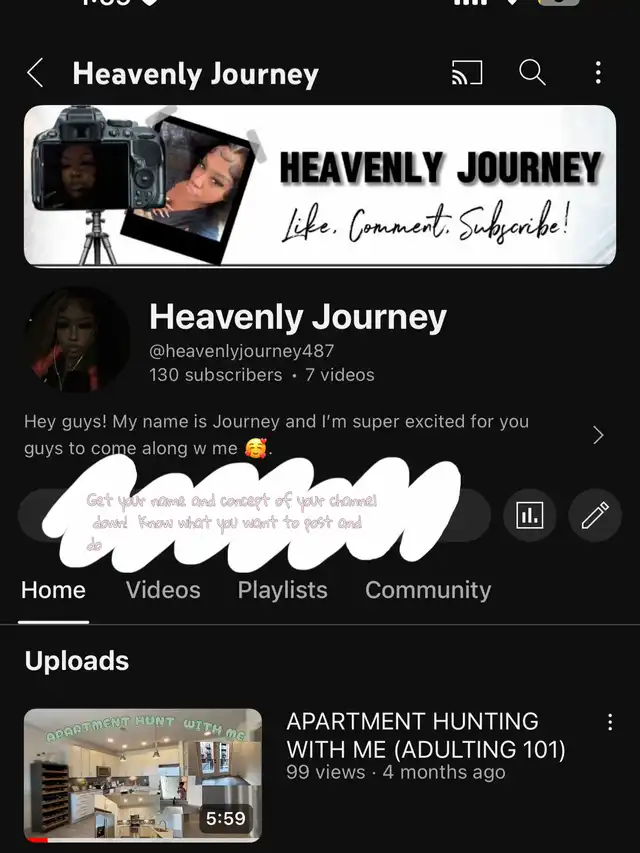Viewport: 640px width, 853px height.
Task: Edit channel with the pencil icon
Action: click(x=595, y=515)
